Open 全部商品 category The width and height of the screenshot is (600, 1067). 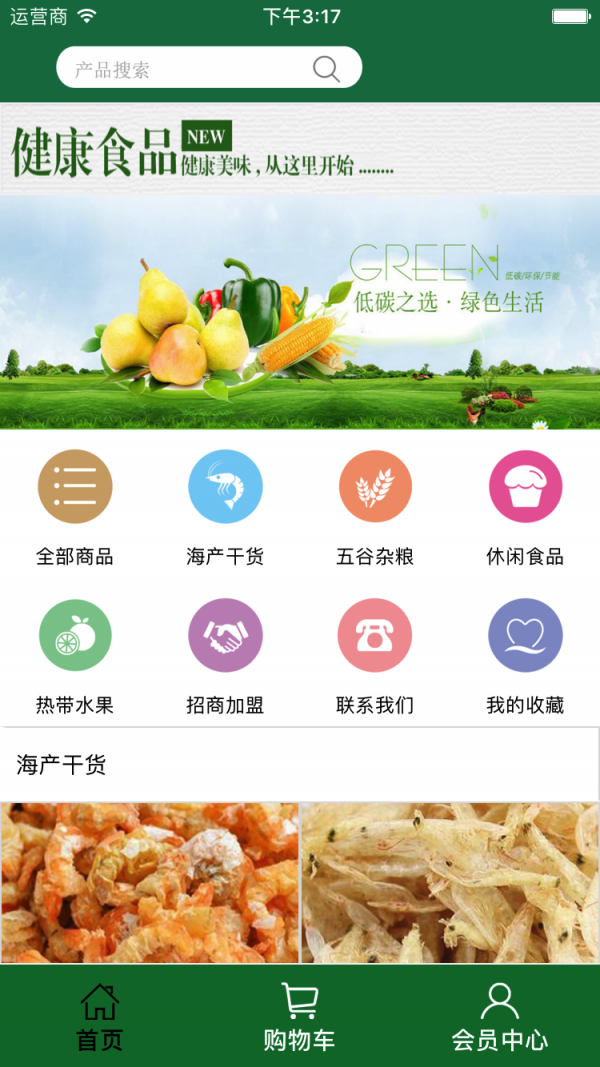(x=75, y=487)
